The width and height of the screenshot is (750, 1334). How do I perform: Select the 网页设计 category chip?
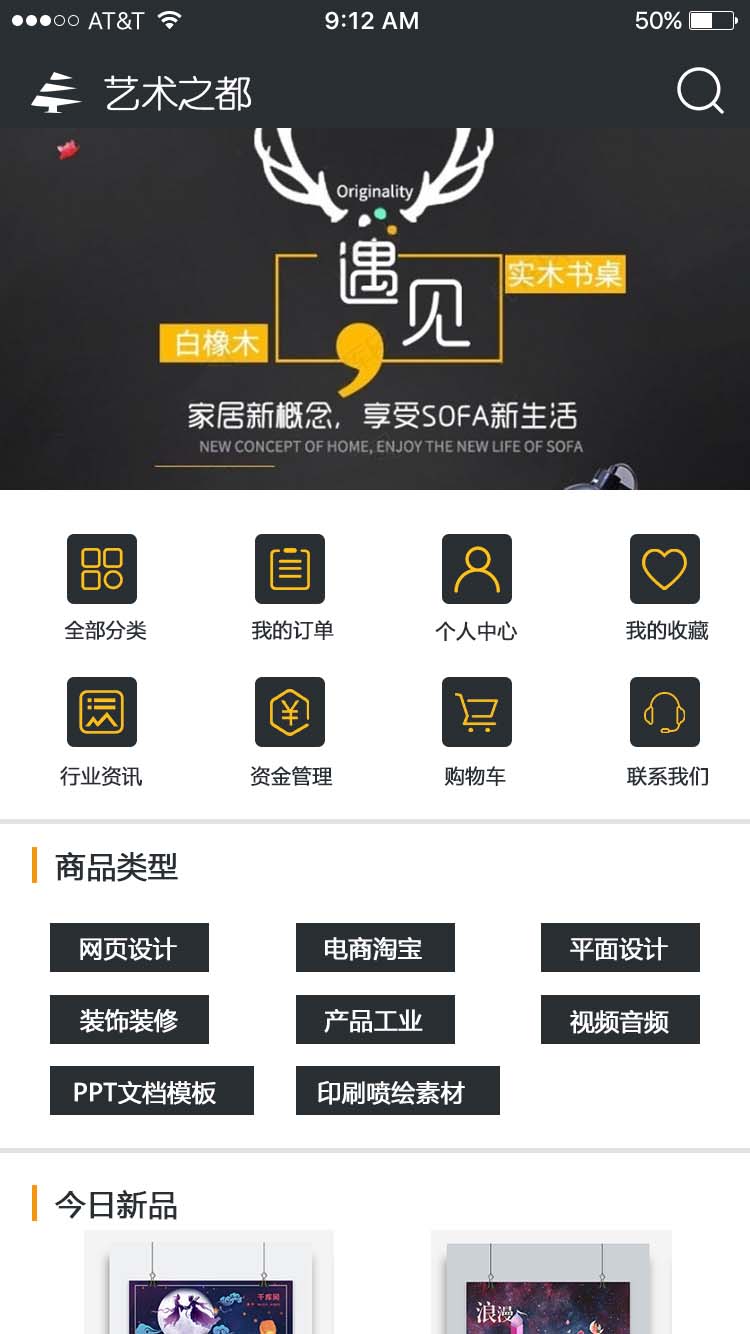pyautogui.click(x=129, y=948)
